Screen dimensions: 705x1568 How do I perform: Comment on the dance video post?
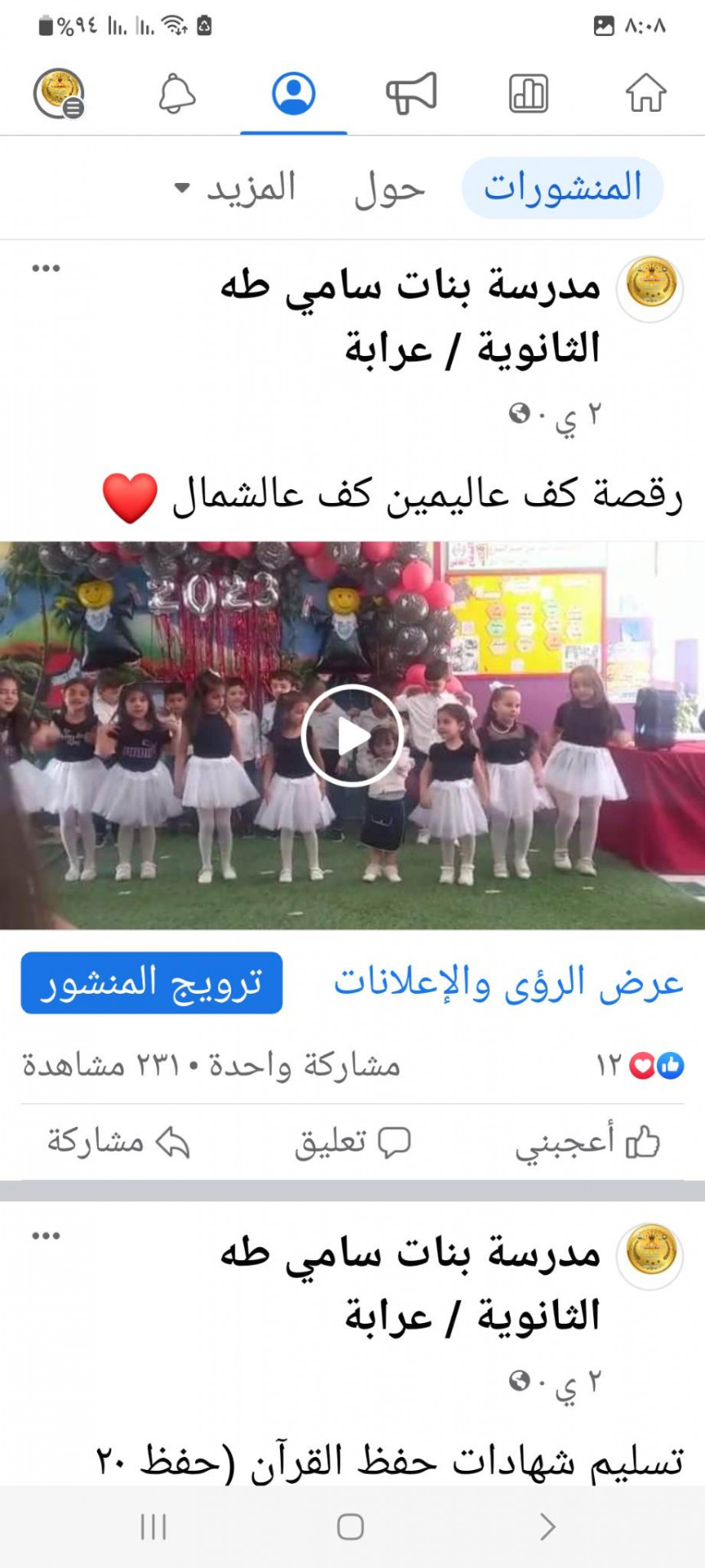coord(352,1142)
